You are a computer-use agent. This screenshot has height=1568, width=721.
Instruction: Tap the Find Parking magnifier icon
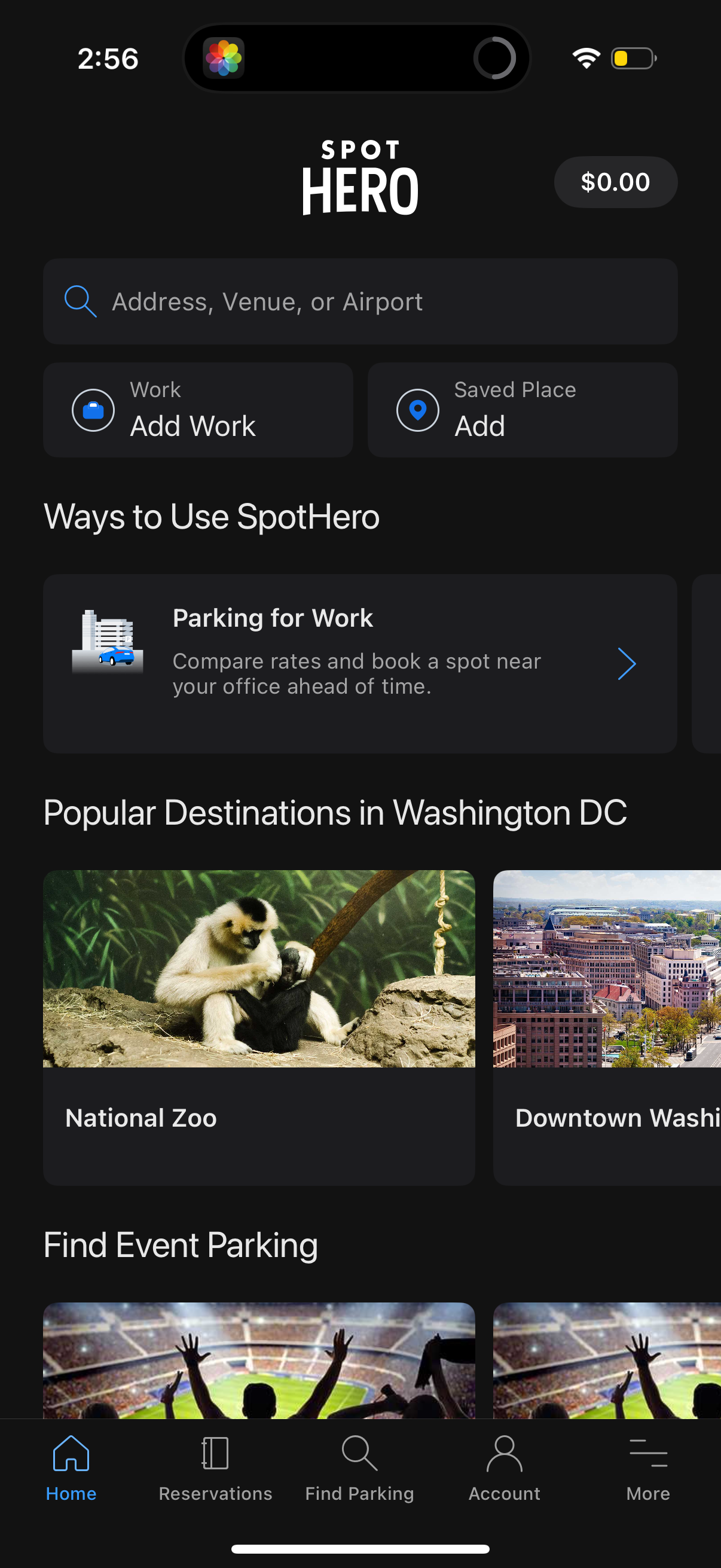click(x=359, y=1454)
